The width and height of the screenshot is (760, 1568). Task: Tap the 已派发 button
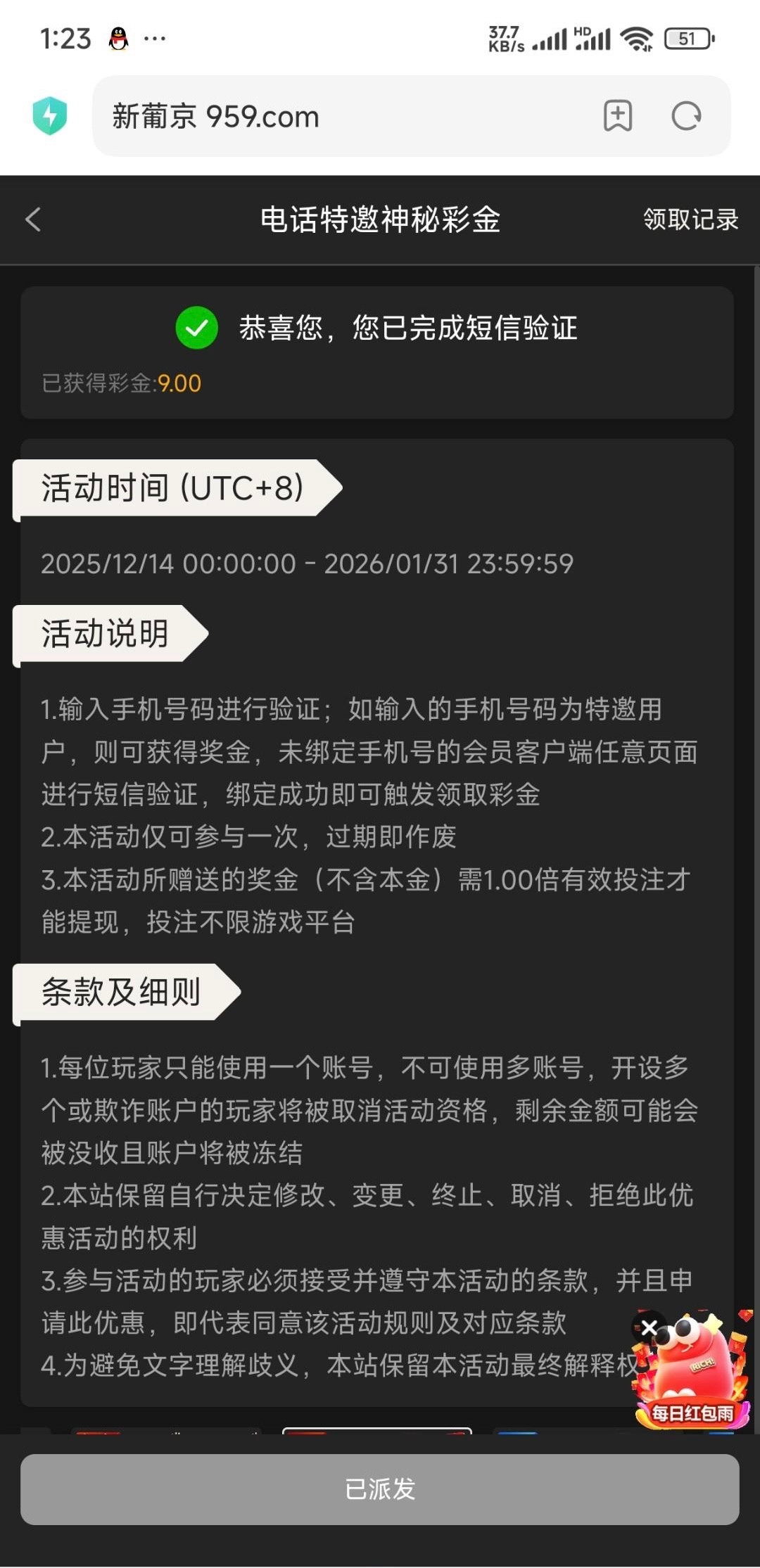[380, 1489]
